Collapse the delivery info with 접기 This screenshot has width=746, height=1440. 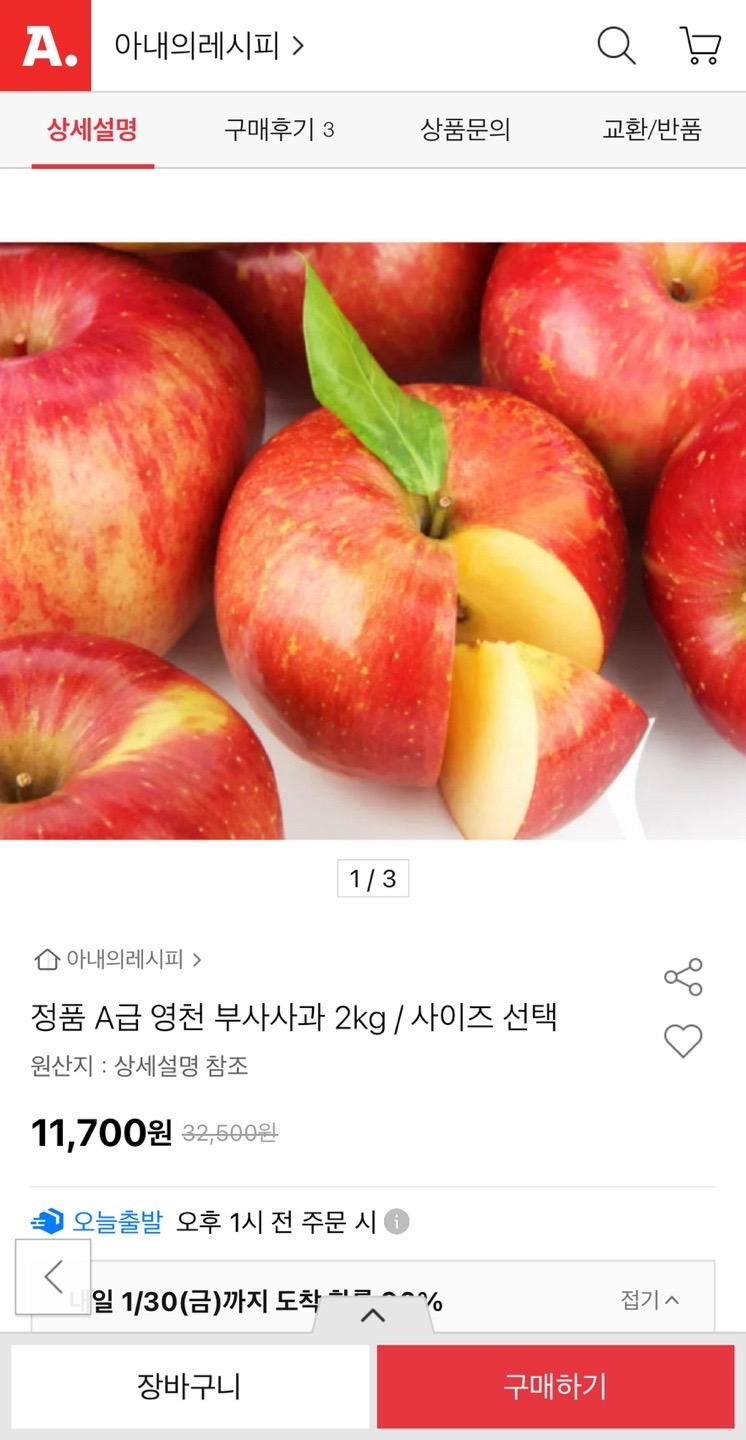pyautogui.click(x=649, y=1300)
